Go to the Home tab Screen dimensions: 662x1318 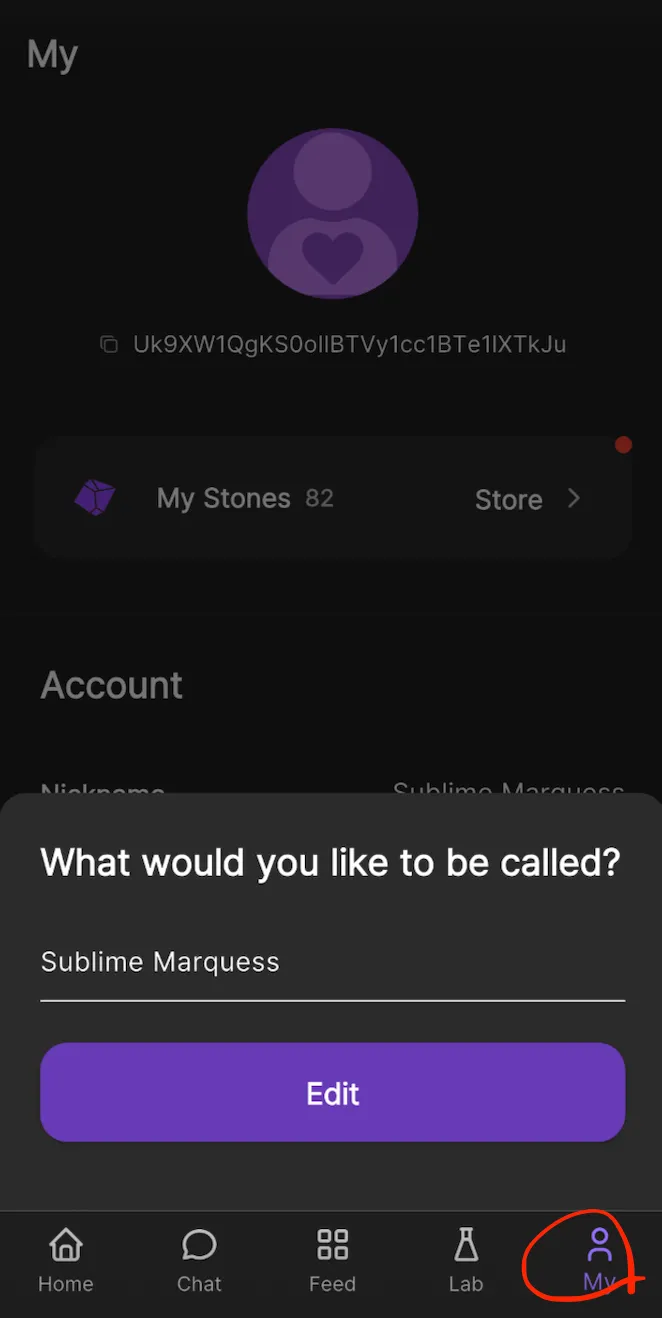click(66, 1260)
